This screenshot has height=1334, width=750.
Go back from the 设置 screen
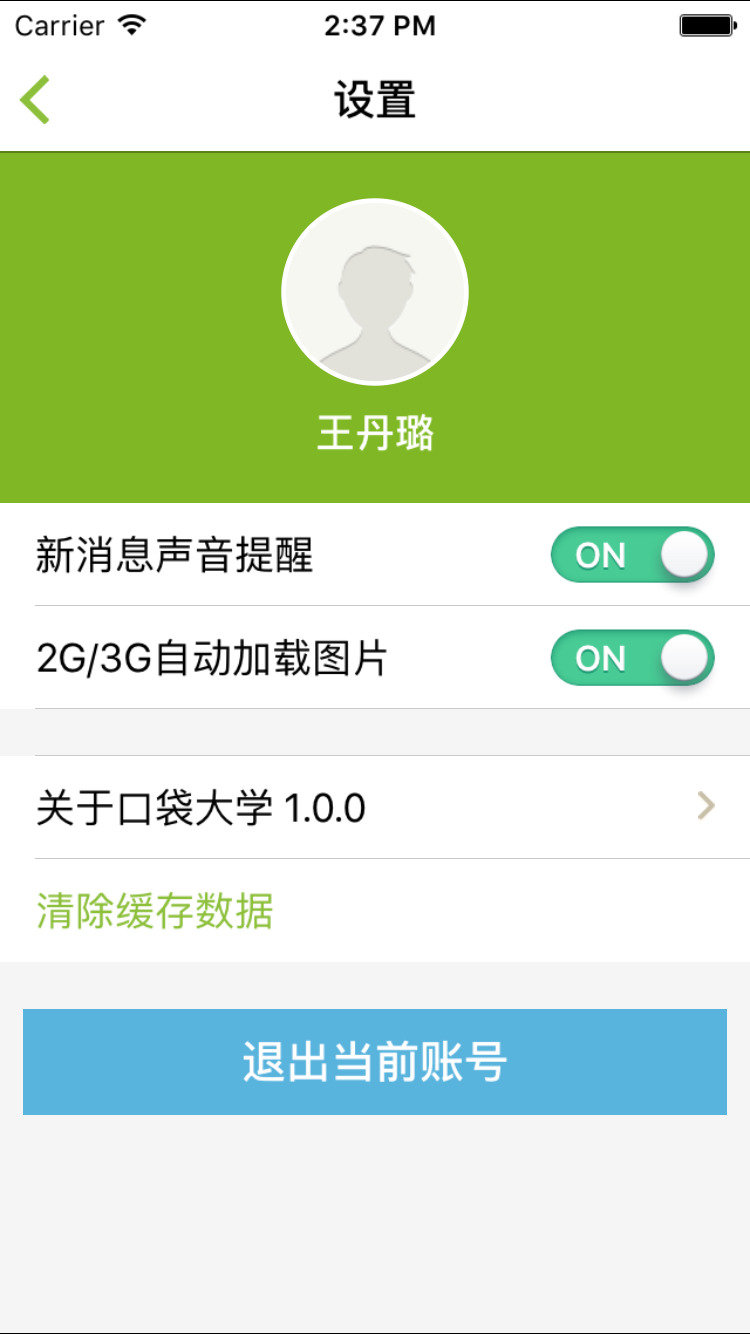tap(35, 100)
